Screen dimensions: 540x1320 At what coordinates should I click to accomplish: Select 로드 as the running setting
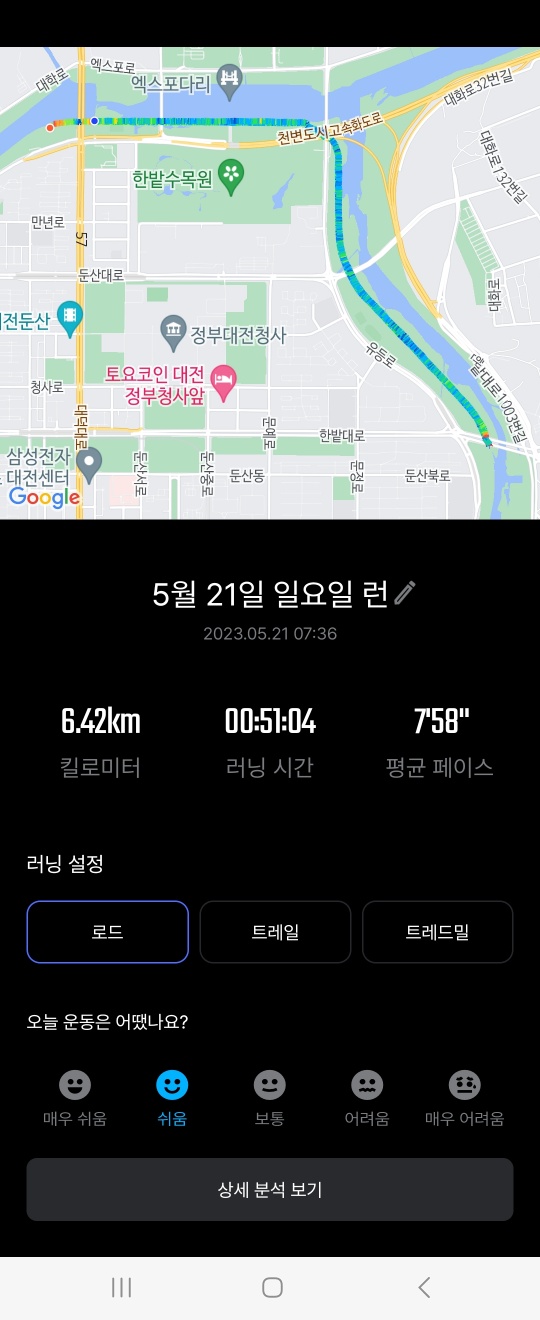(x=107, y=932)
